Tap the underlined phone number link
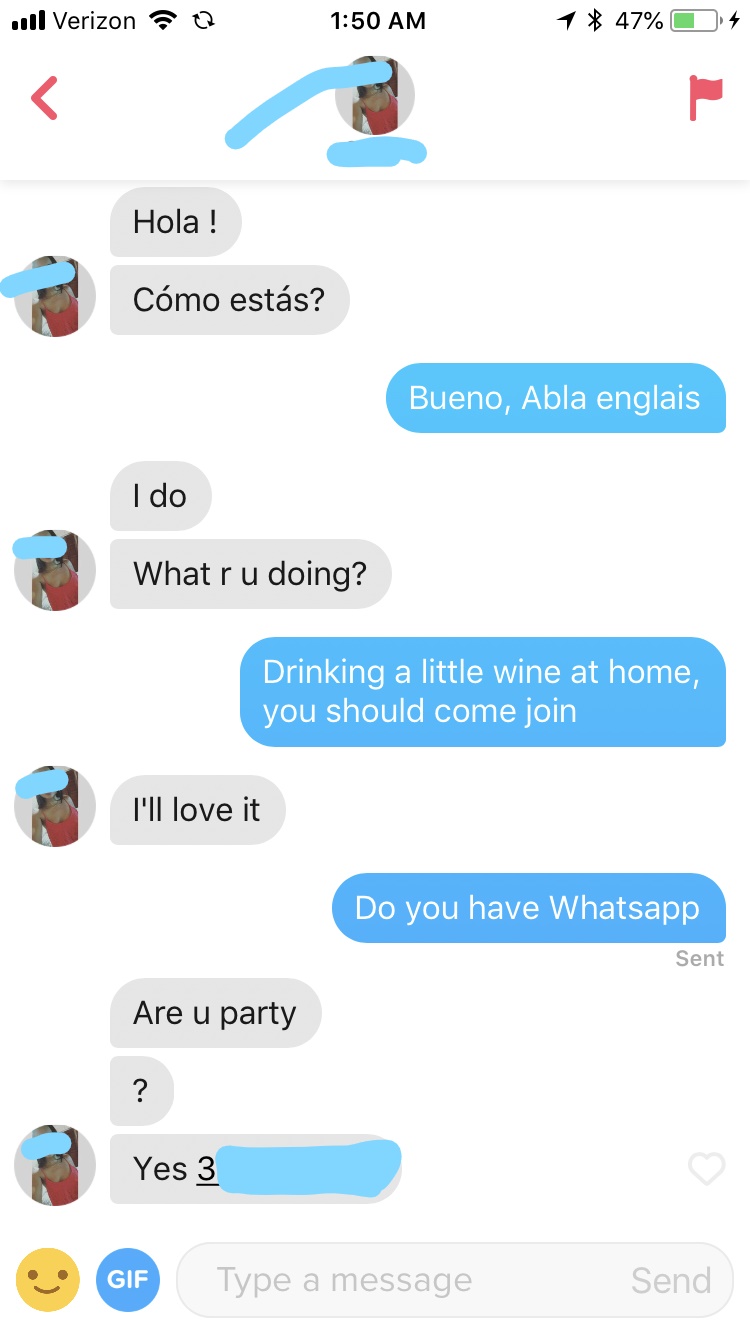This screenshot has height=1334, width=750. pyautogui.click(x=300, y=1169)
